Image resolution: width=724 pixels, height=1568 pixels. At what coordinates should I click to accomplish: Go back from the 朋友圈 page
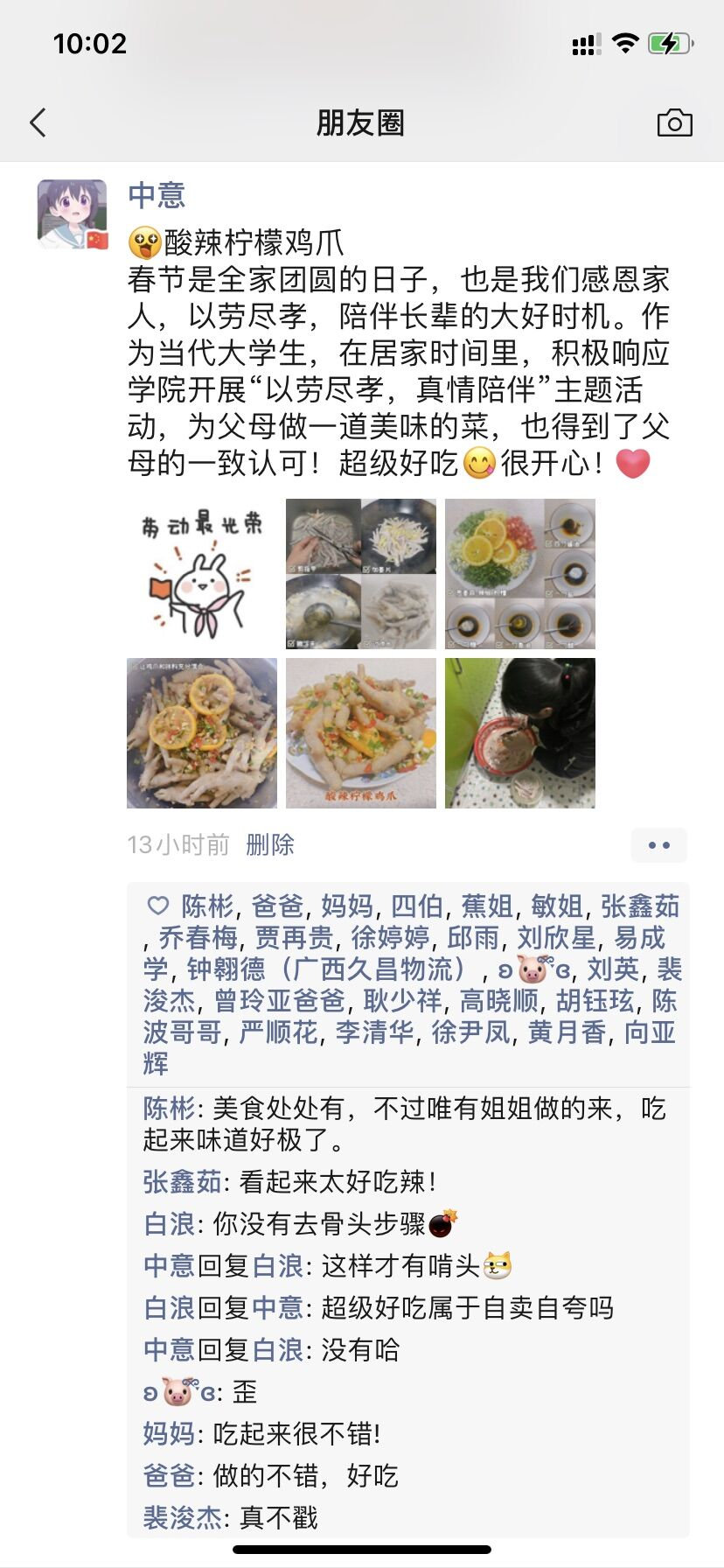click(x=38, y=123)
